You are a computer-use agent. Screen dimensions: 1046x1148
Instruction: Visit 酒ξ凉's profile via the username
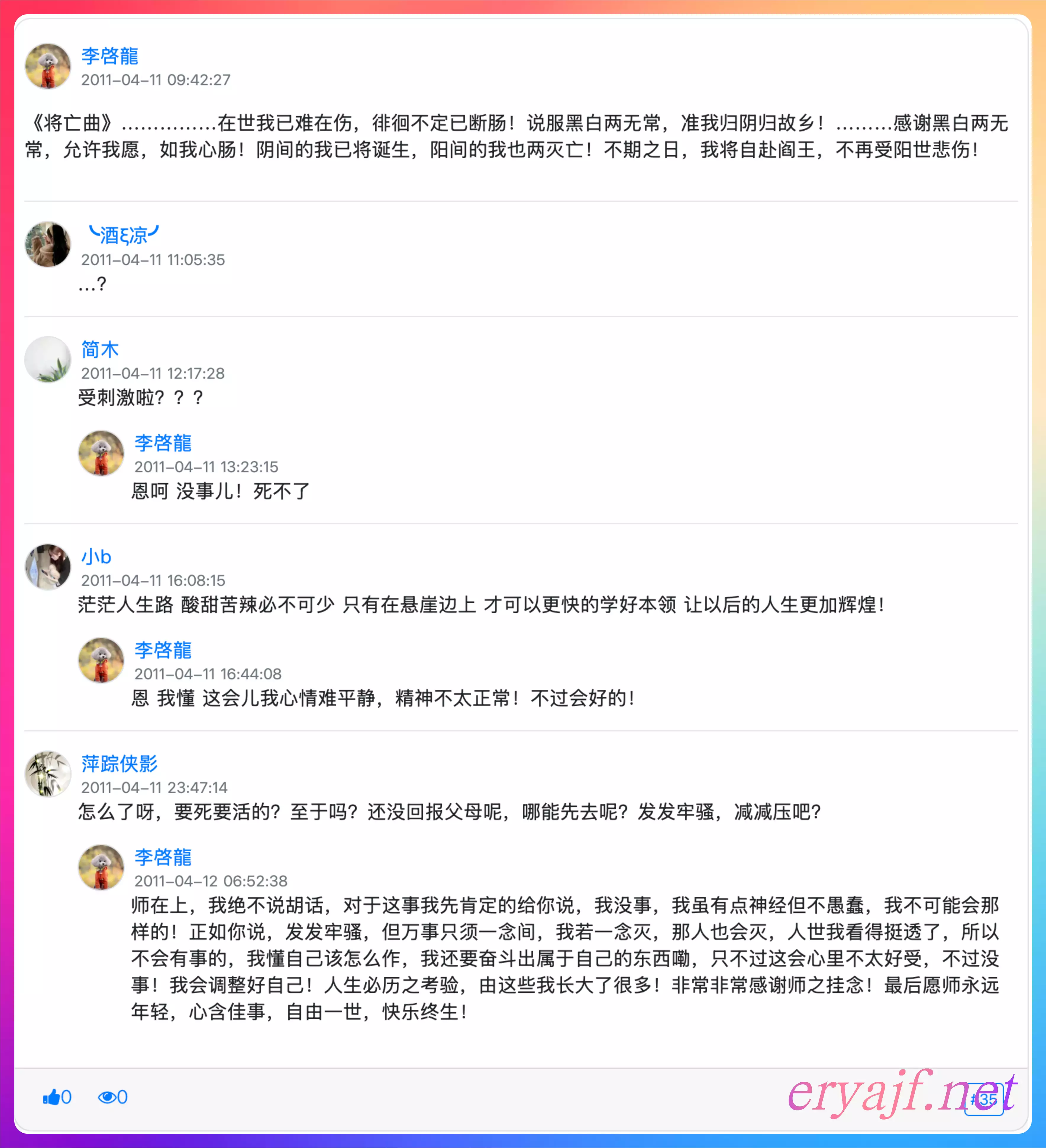pyautogui.click(x=124, y=235)
